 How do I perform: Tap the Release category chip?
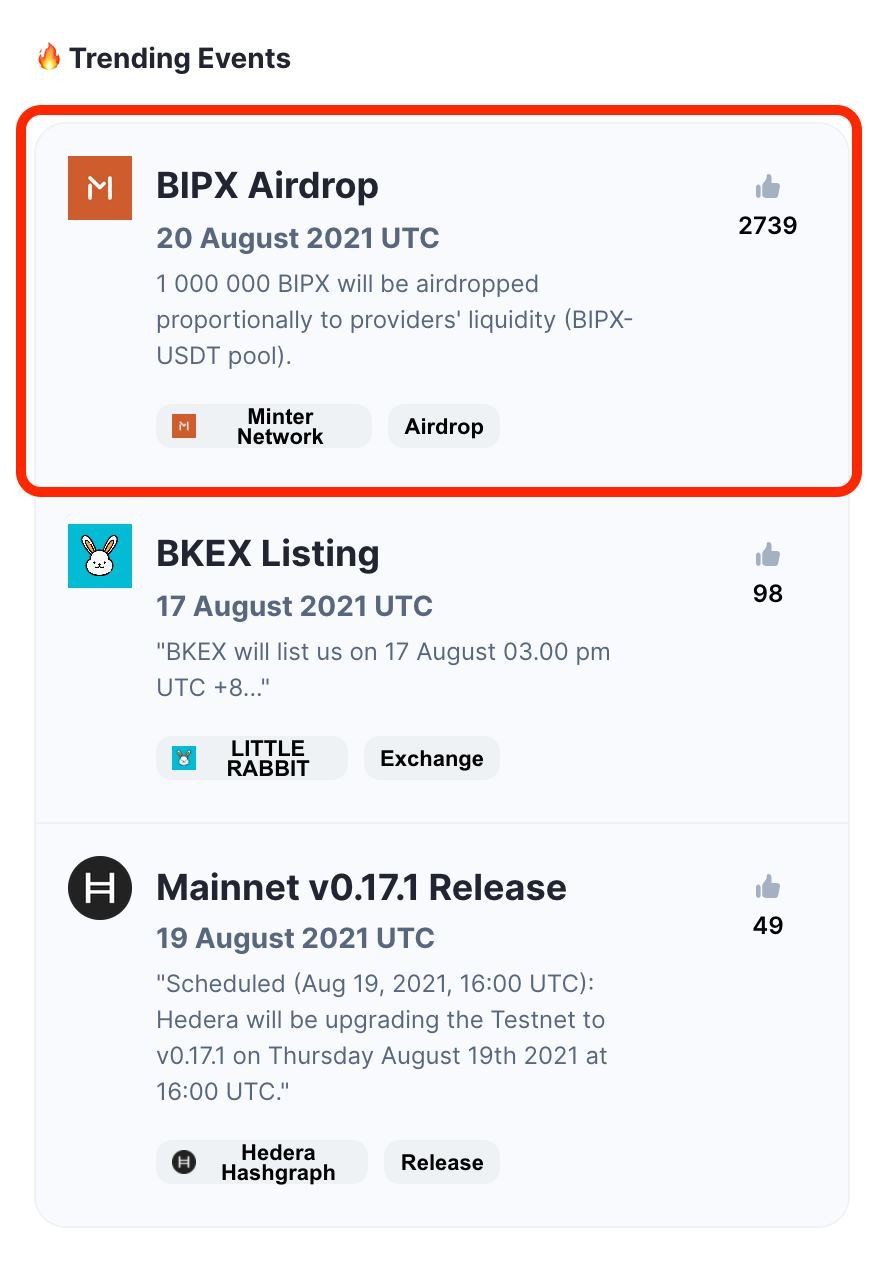pyautogui.click(x=442, y=1162)
